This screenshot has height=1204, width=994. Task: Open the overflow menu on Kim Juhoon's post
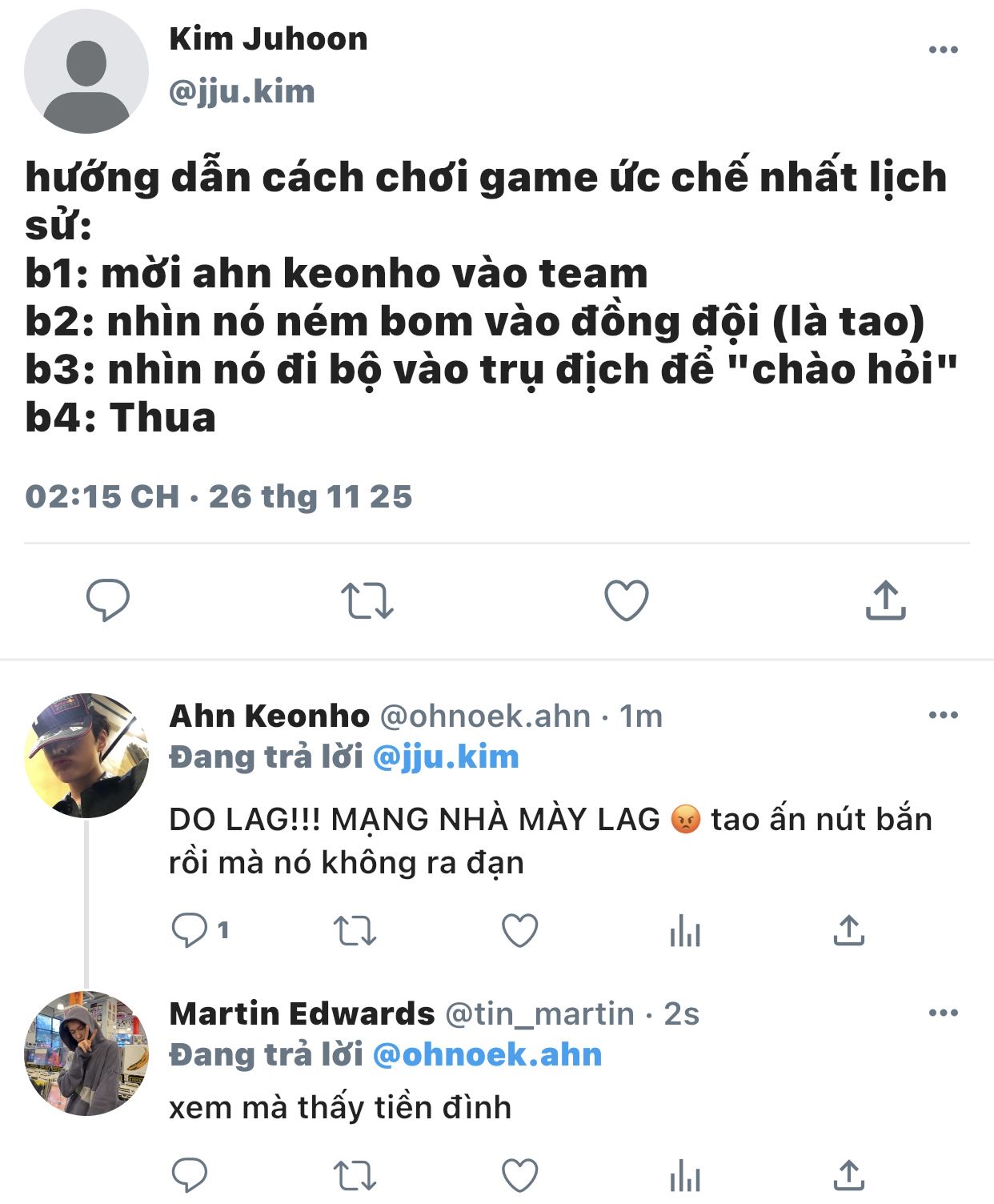click(943, 50)
